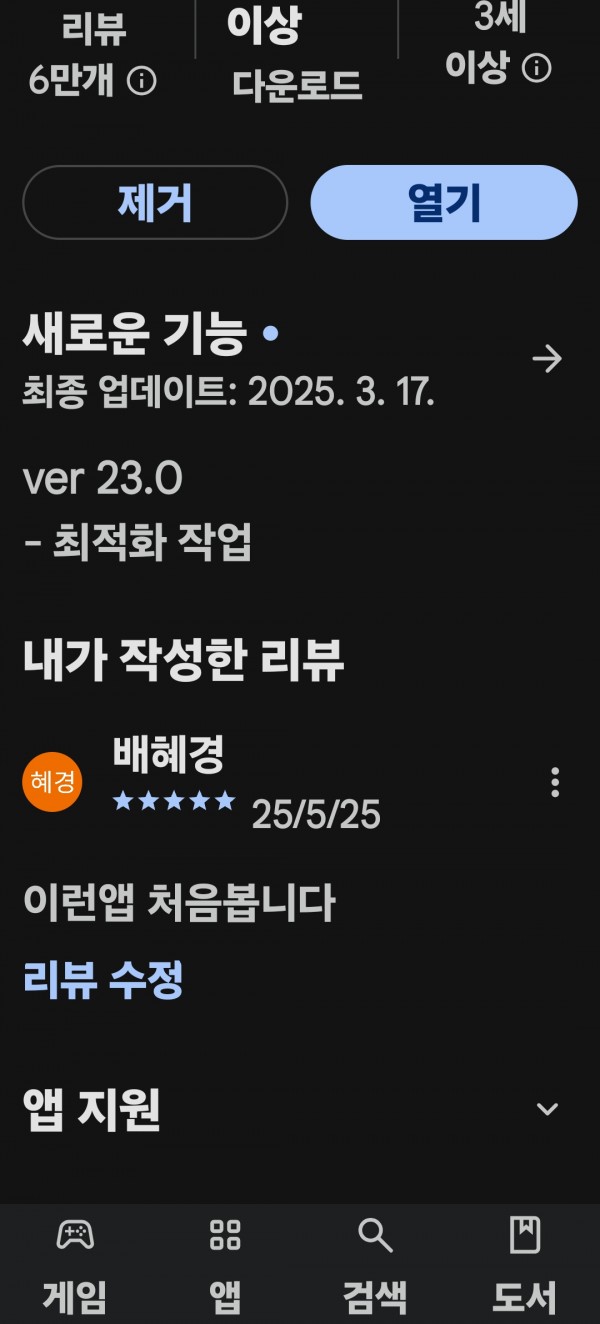The image size is (600, 1324).
Task: Go to the 검색 tab
Action: [x=375, y=1265]
